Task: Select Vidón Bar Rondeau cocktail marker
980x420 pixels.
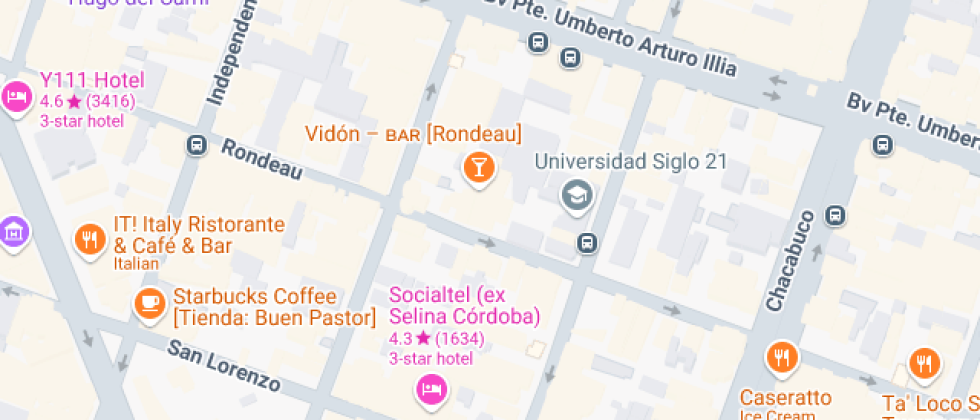Action: tap(479, 169)
